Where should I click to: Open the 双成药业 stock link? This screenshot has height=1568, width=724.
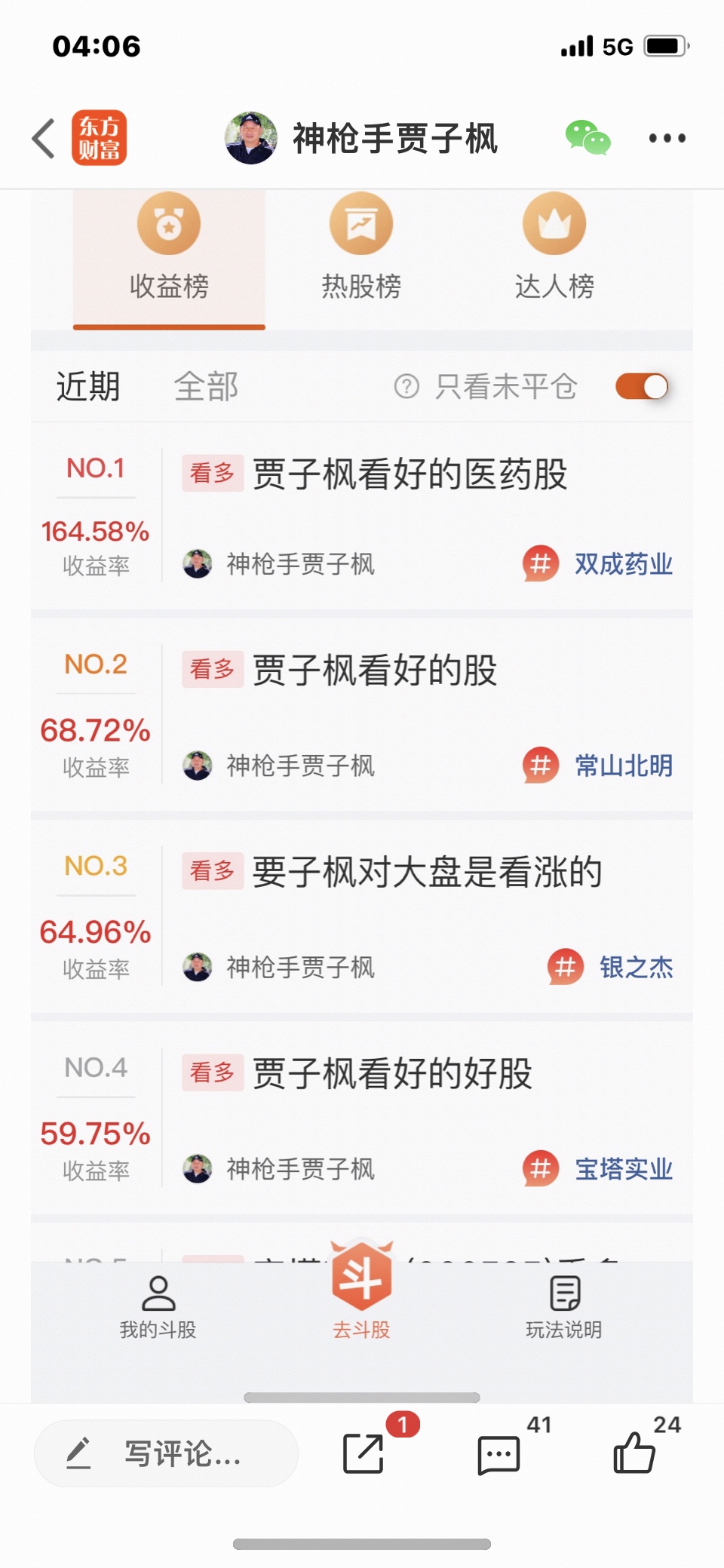coord(623,564)
